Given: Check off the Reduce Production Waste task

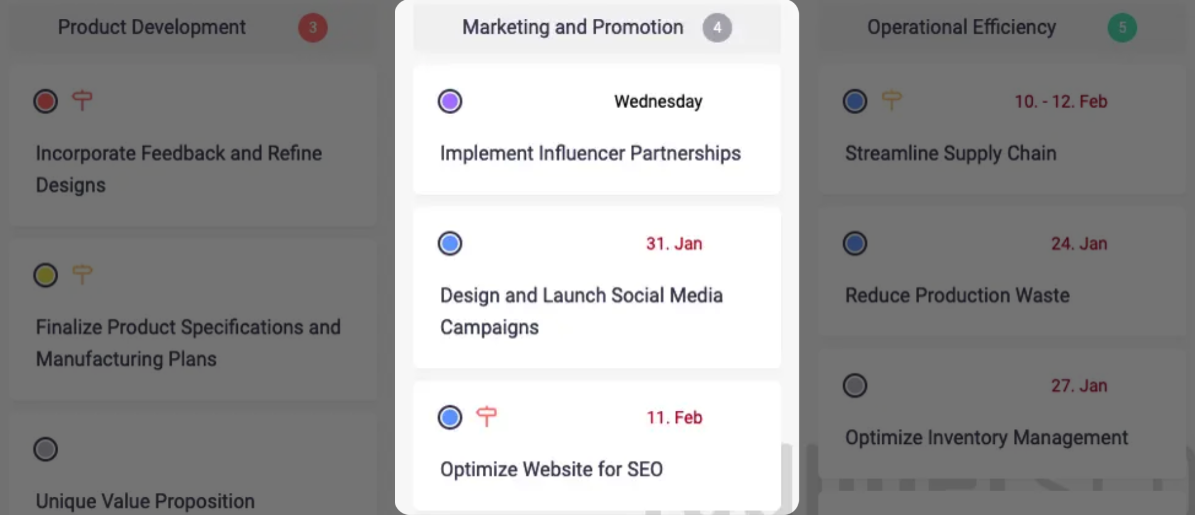Looking at the screenshot, I should [x=855, y=243].
